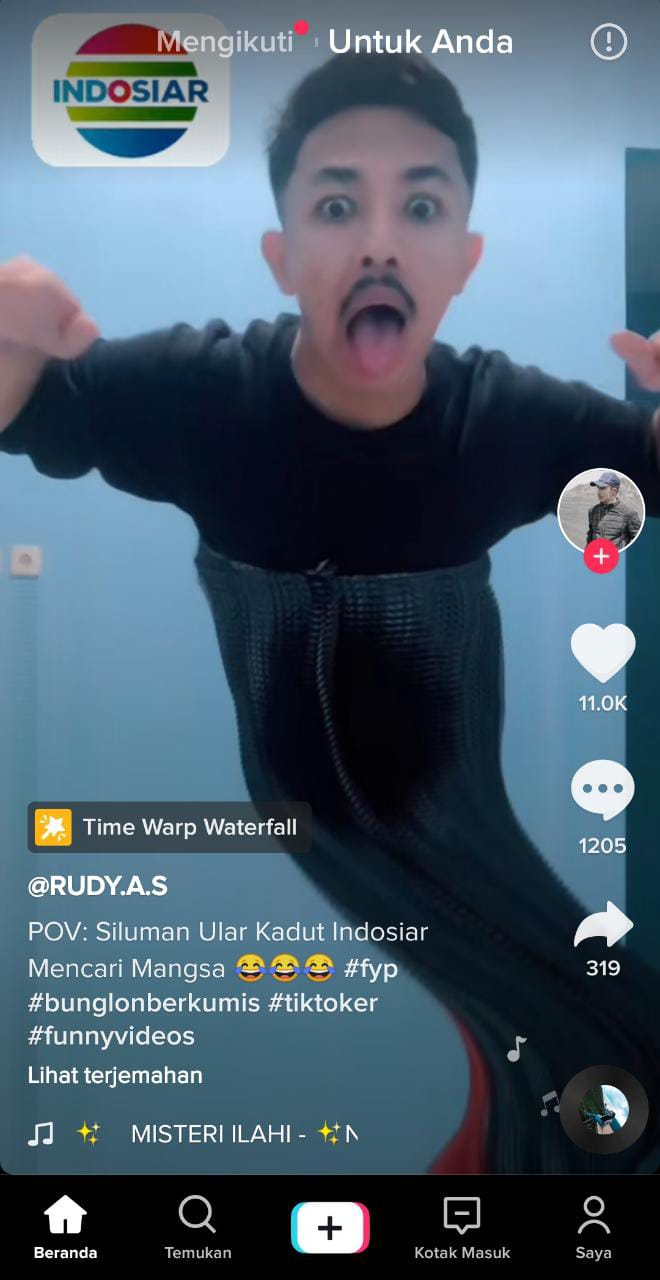Like this video with the heart

[603, 653]
